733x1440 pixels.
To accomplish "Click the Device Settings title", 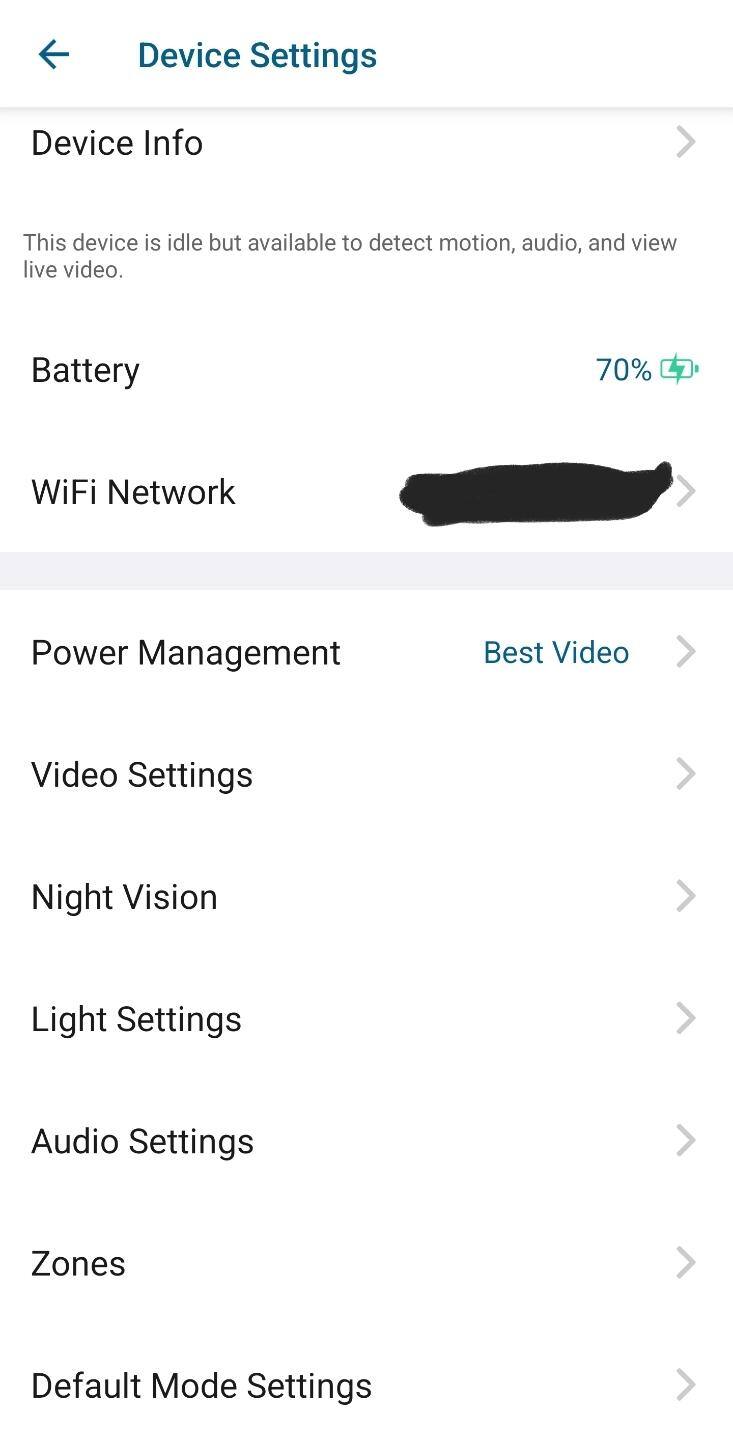I will [x=257, y=54].
